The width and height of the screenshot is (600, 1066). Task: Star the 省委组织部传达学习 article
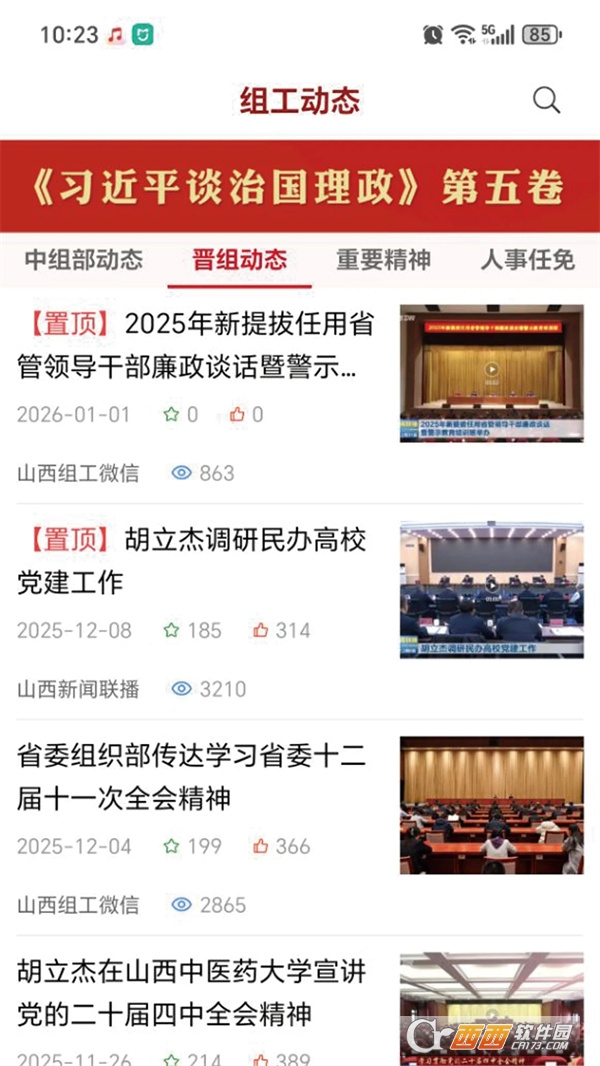click(172, 846)
